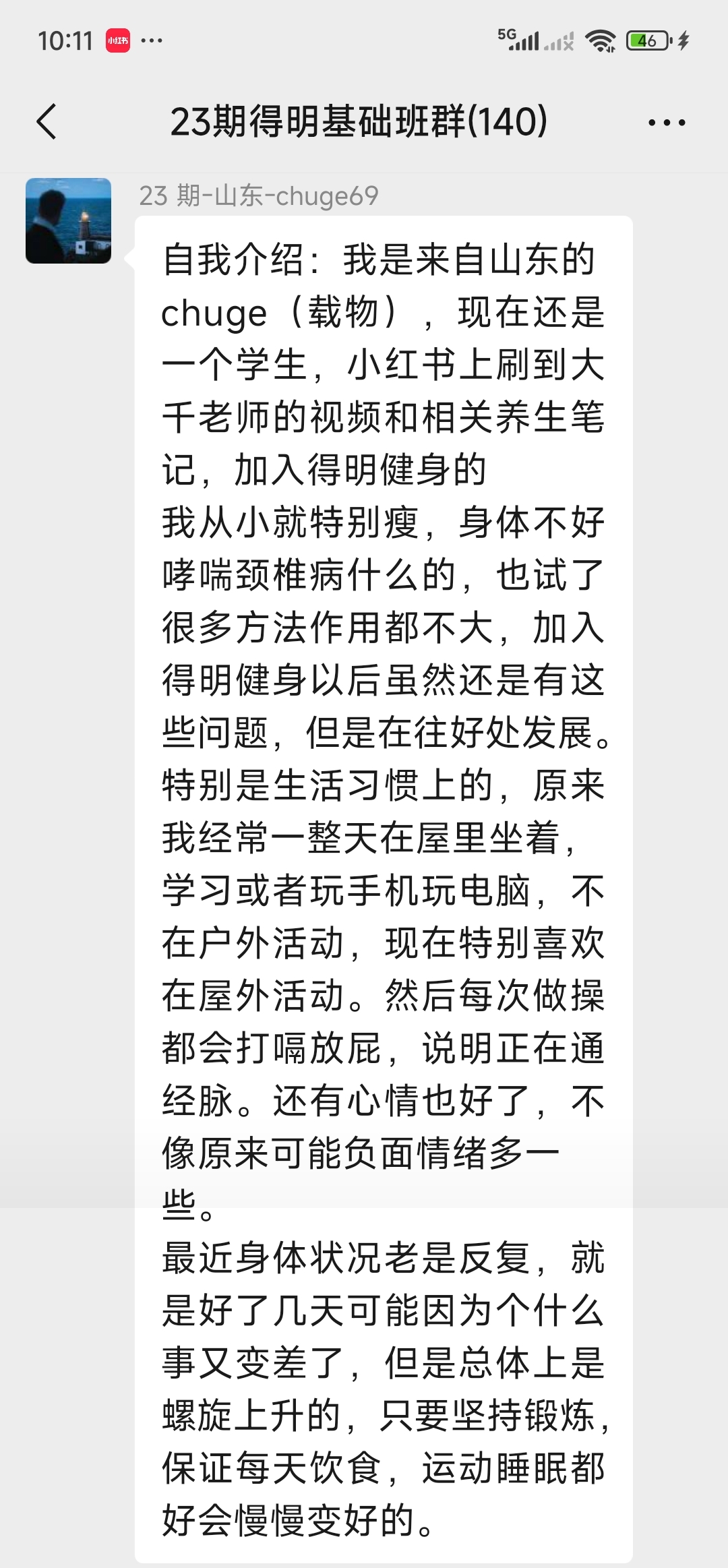The height and width of the screenshot is (1568, 728).
Task: Go back from the group chat
Action: 47,122
